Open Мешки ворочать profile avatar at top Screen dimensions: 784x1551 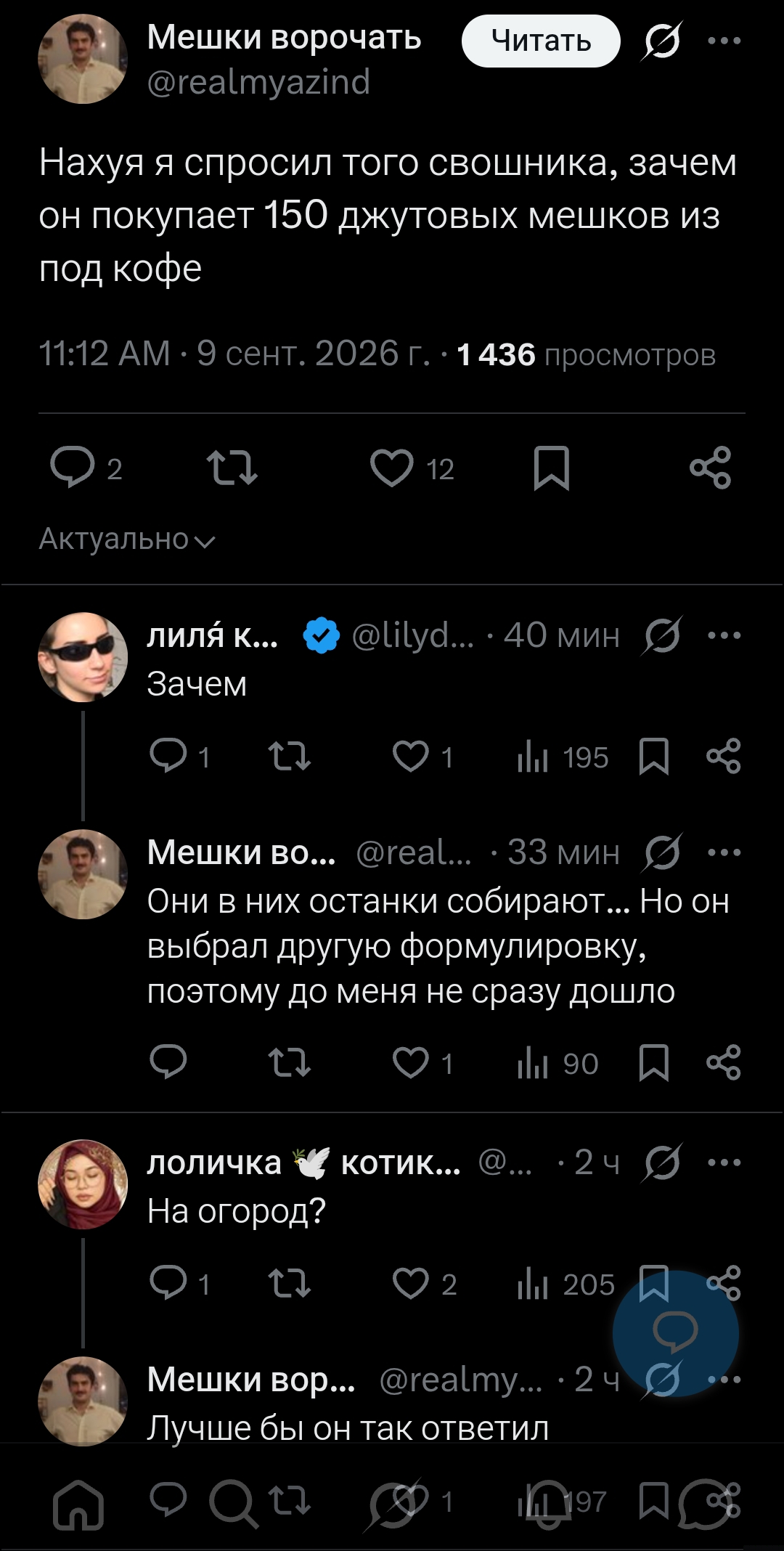pos(83,59)
